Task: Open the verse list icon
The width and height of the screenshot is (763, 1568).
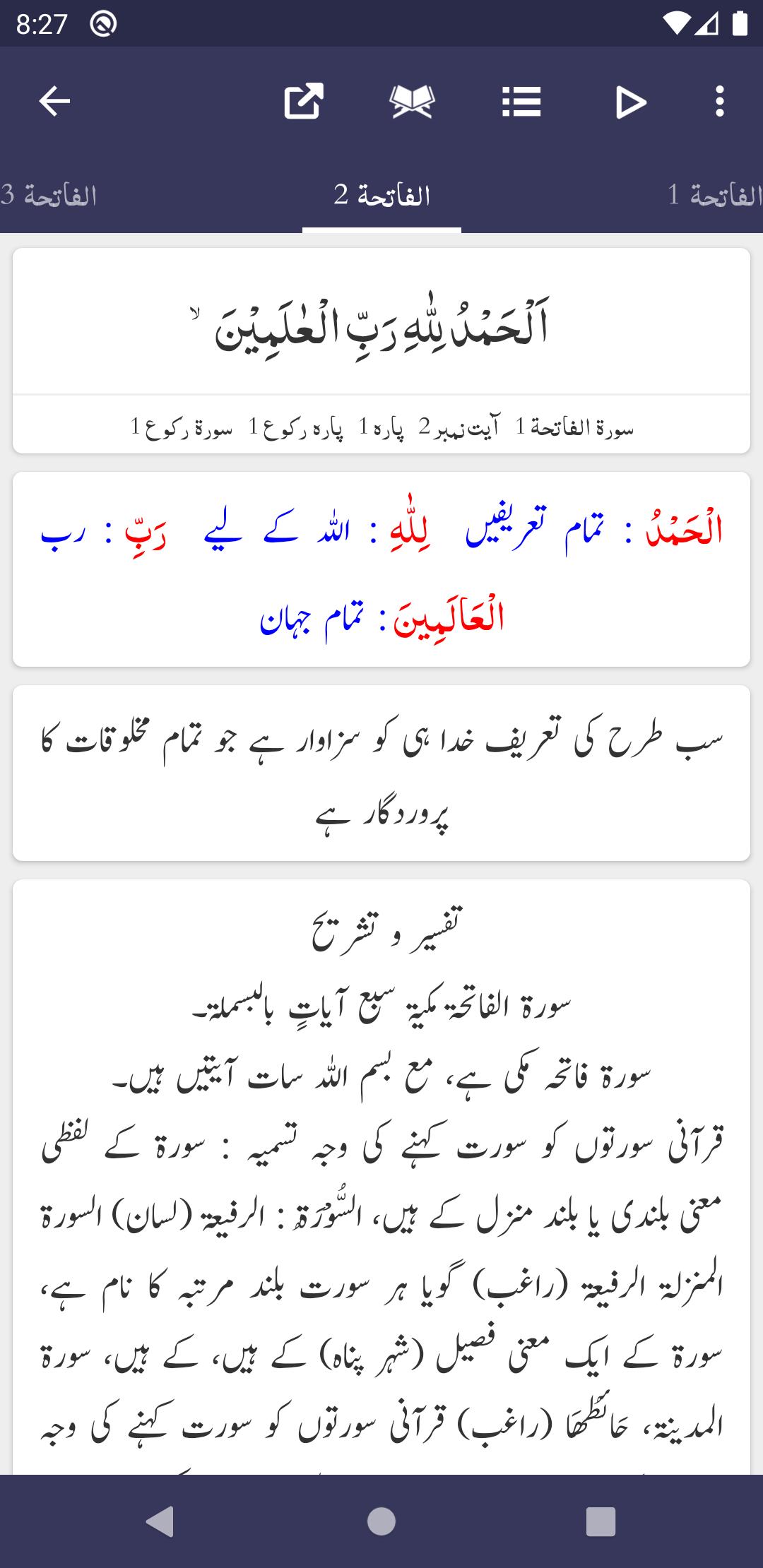Action: click(521, 102)
